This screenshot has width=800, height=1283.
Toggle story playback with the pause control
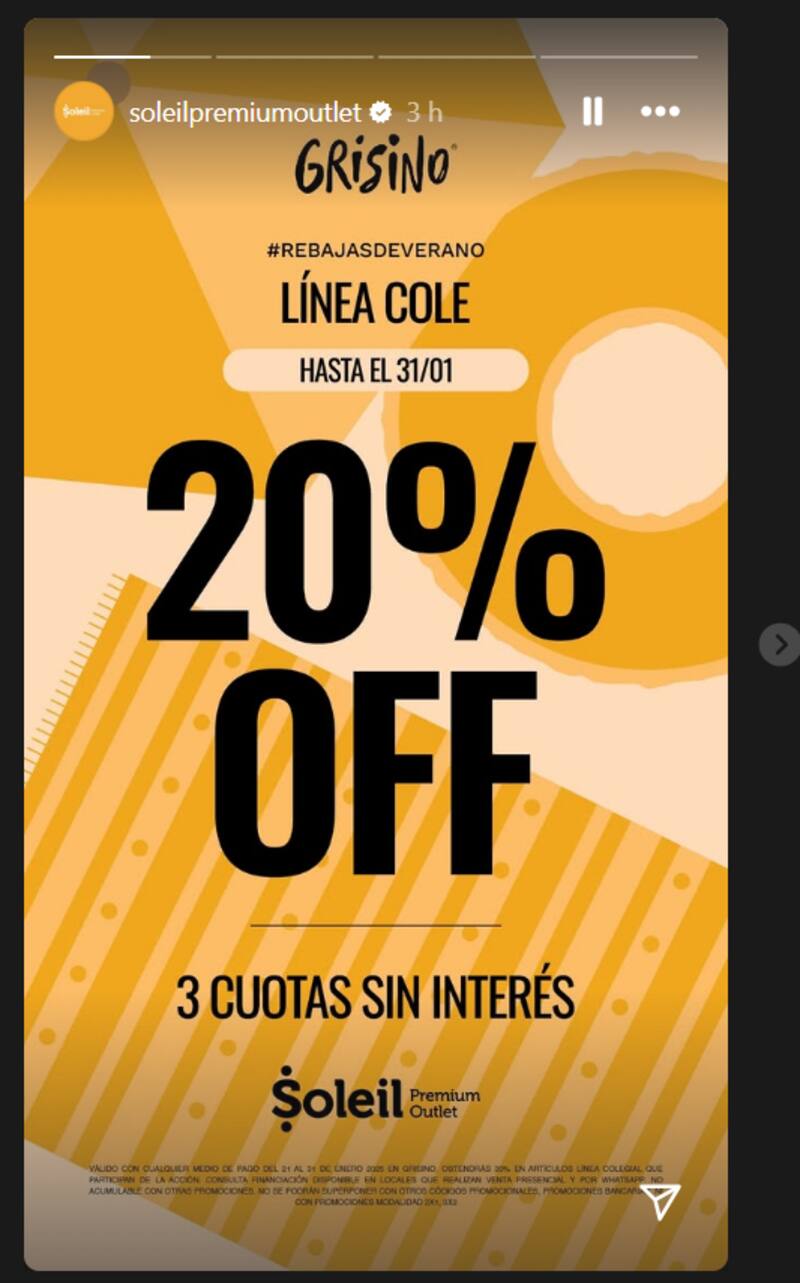592,113
